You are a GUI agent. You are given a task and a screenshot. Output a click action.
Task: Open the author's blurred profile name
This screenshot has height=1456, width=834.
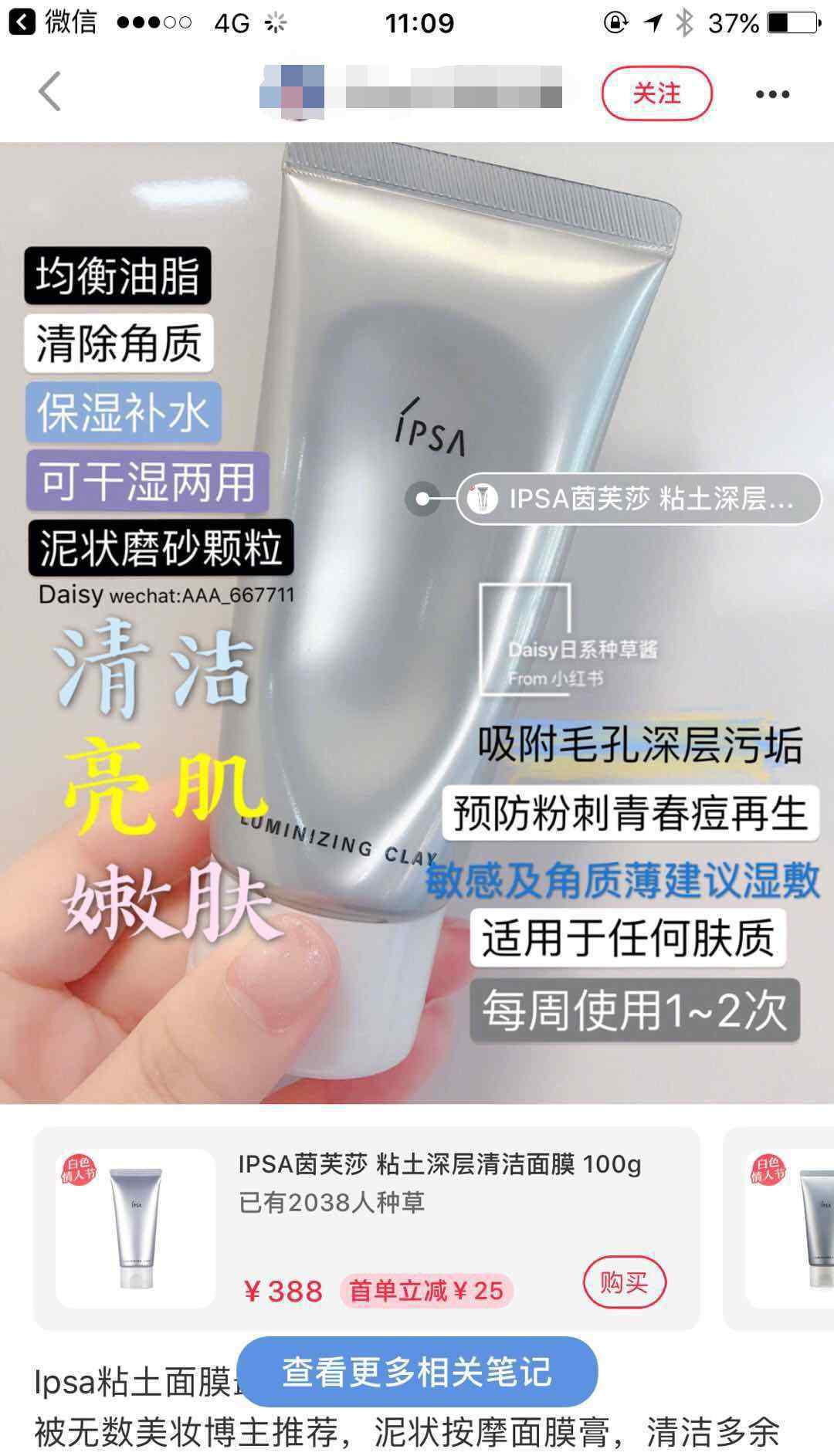click(411, 93)
